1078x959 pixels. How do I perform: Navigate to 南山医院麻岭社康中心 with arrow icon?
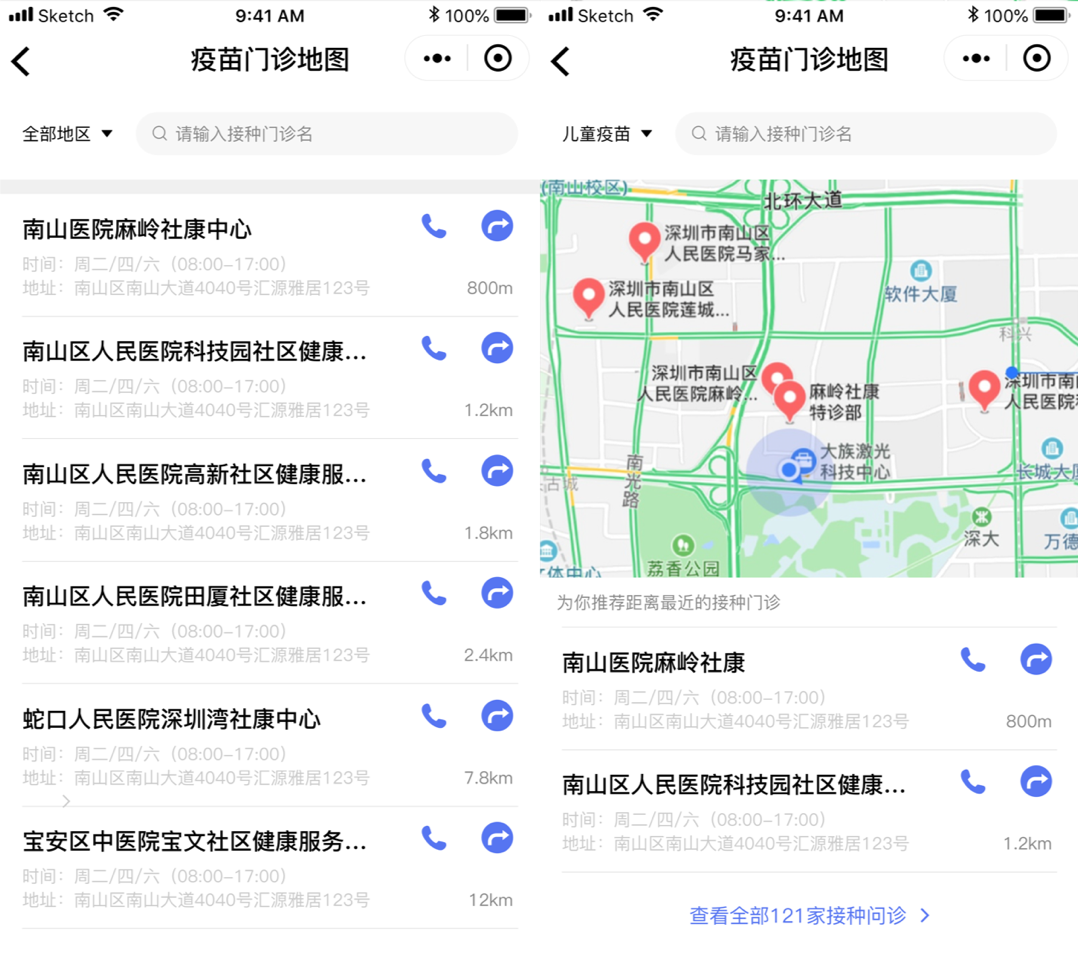tap(497, 226)
